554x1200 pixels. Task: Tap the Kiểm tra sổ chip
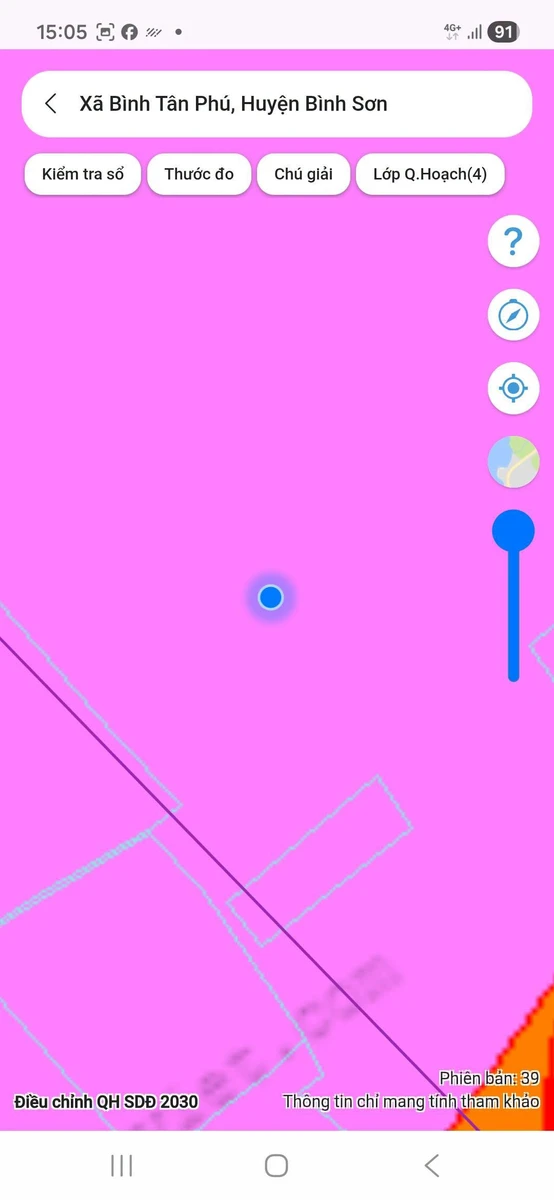tap(83, 174)
